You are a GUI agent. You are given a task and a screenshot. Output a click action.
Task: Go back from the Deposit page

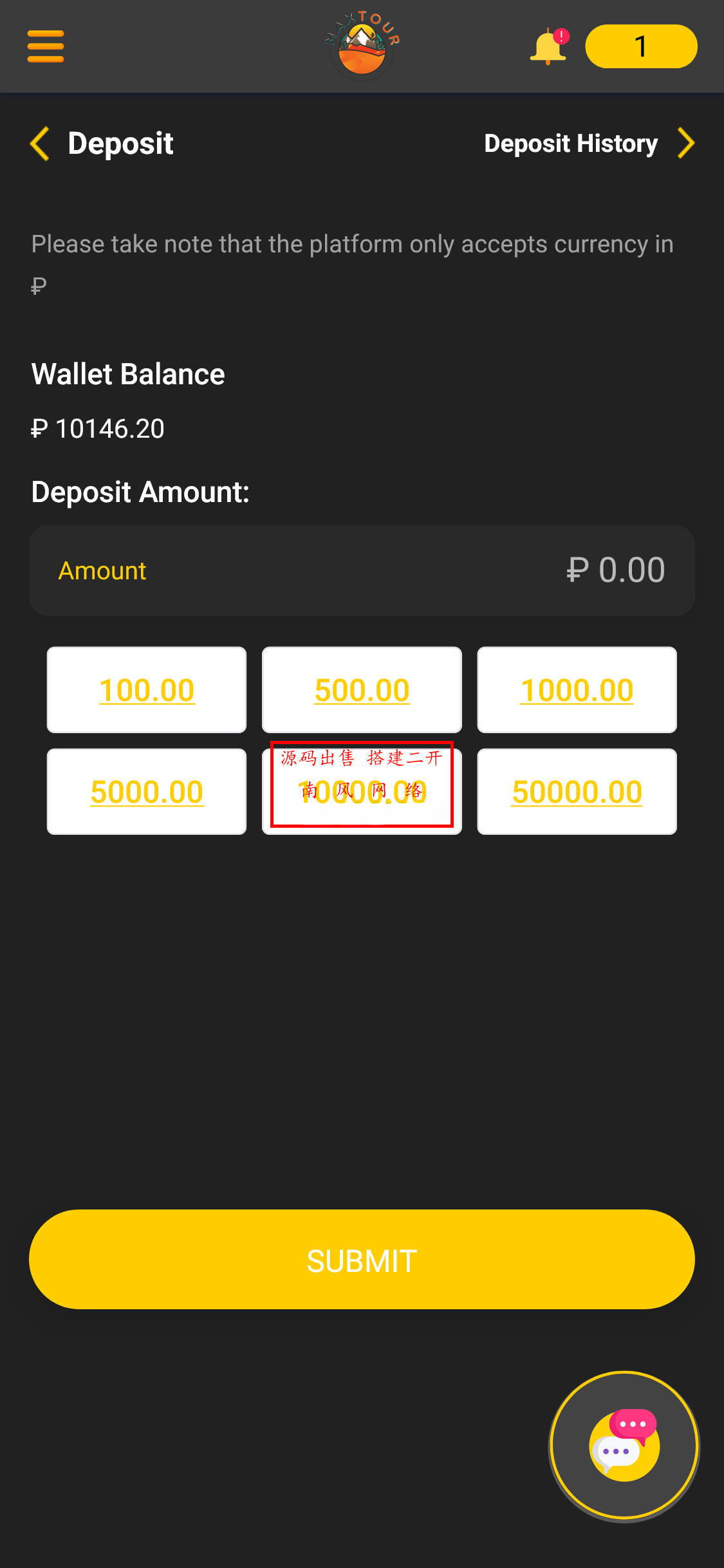(40, 143)
